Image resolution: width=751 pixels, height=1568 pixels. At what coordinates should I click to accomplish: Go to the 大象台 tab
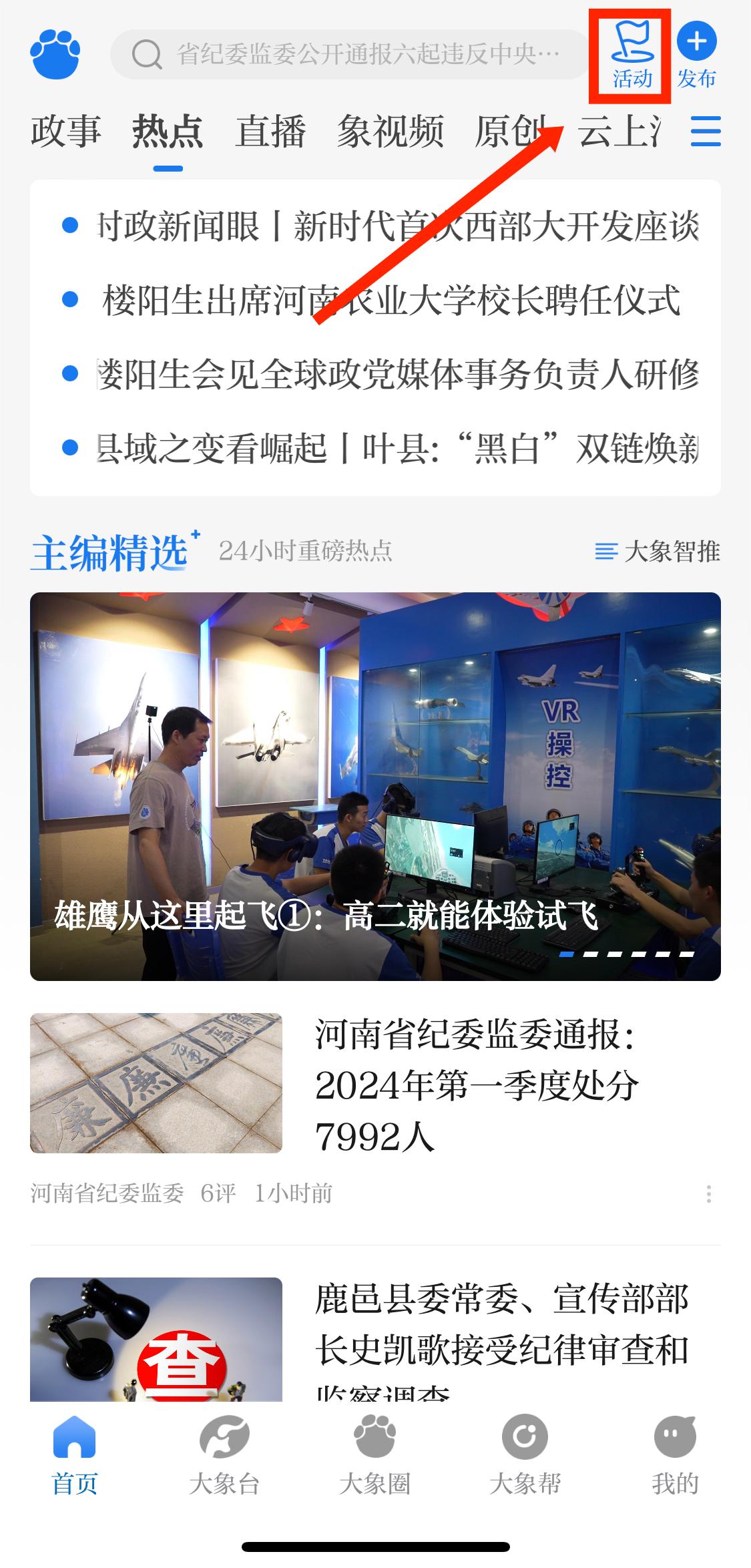click(x=224, y=1455)
